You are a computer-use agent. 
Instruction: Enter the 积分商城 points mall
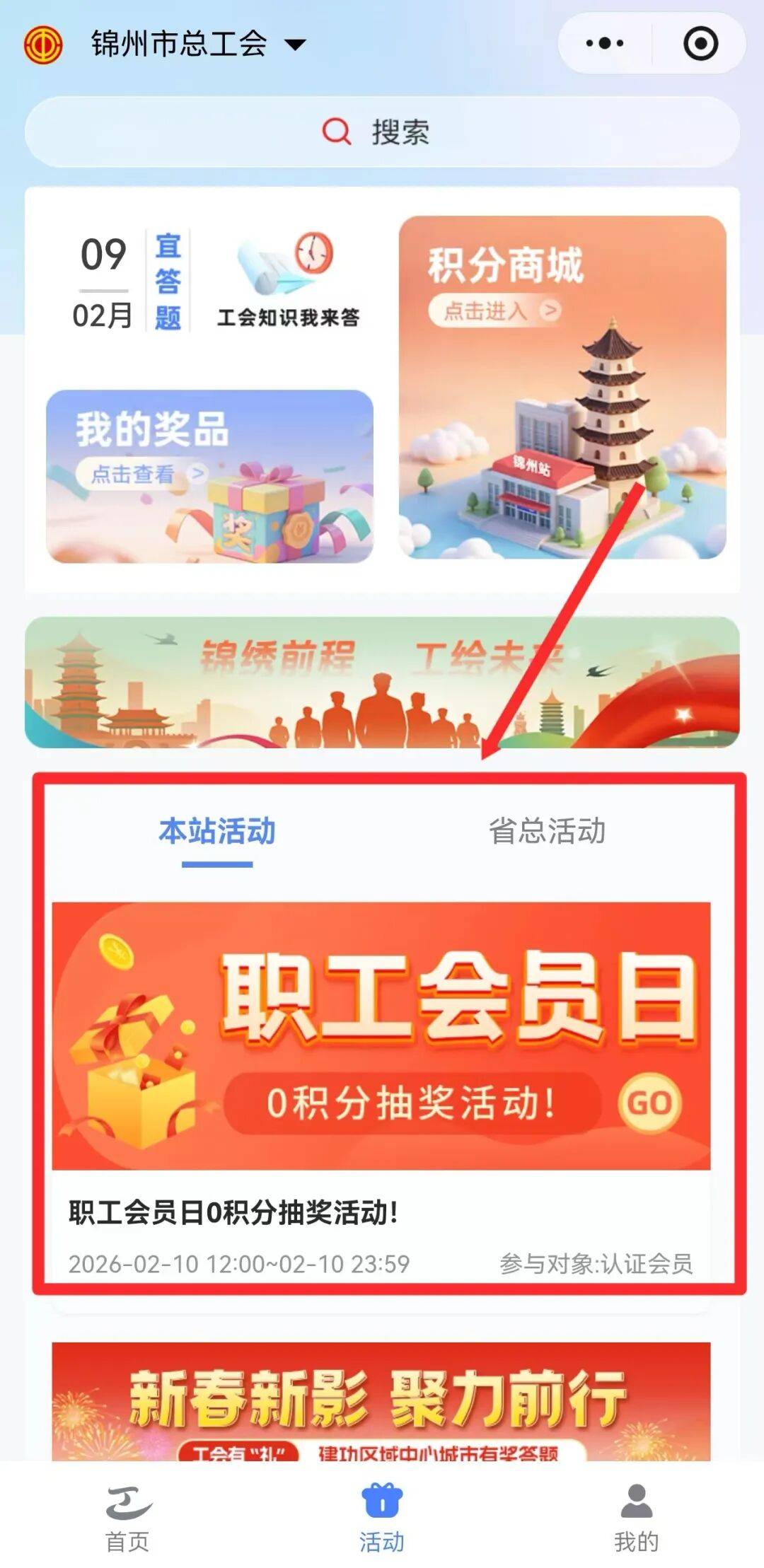pos(562,387)
